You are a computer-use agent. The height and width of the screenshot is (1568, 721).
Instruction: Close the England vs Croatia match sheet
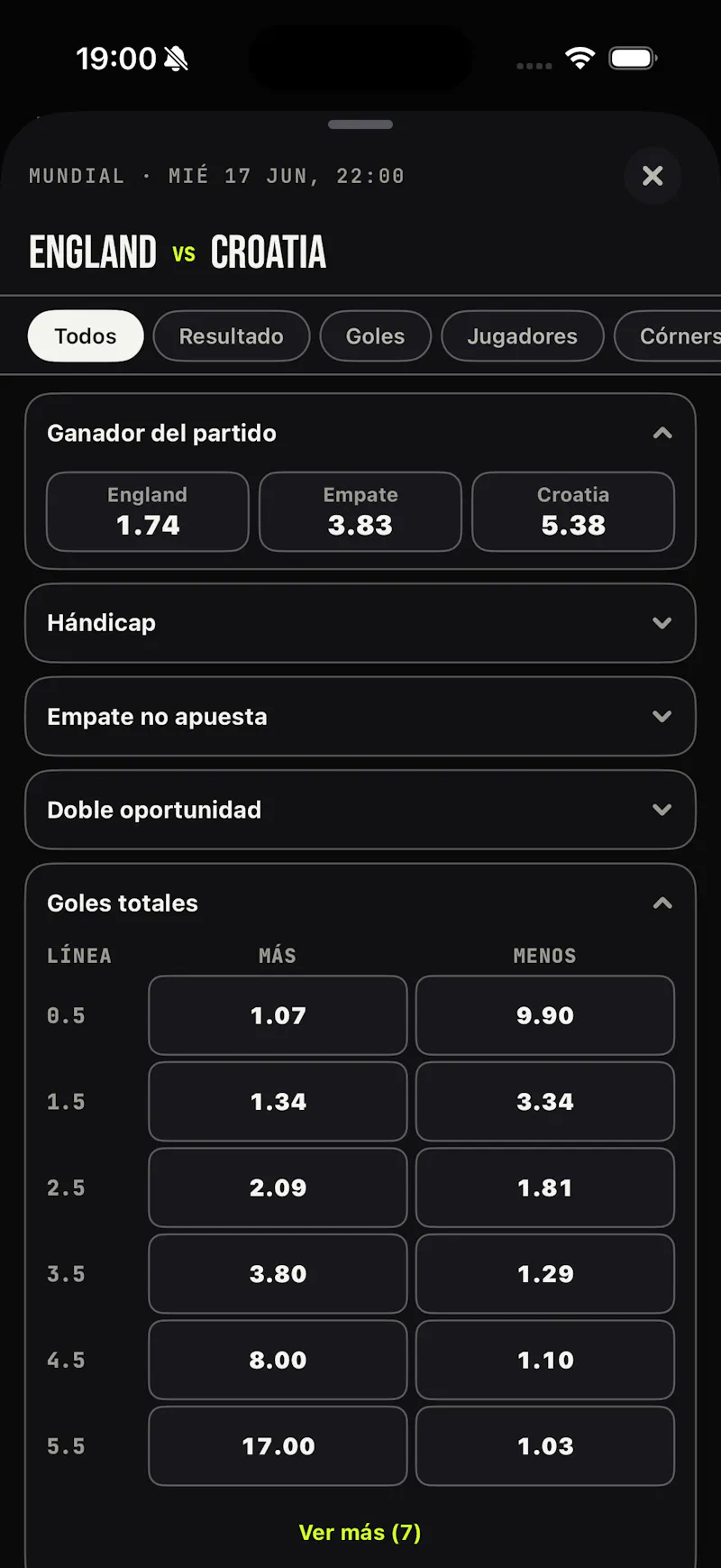coord(653,176)
